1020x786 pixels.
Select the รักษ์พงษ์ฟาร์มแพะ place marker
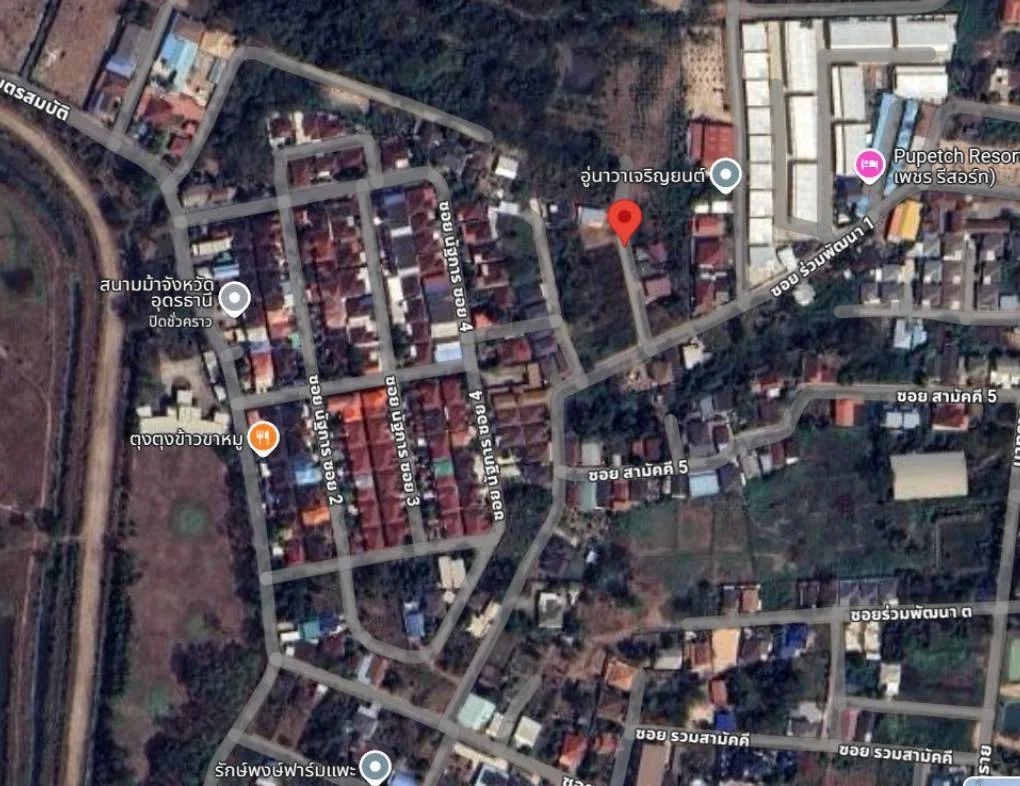pyautogui.click(x=375, y=767)
